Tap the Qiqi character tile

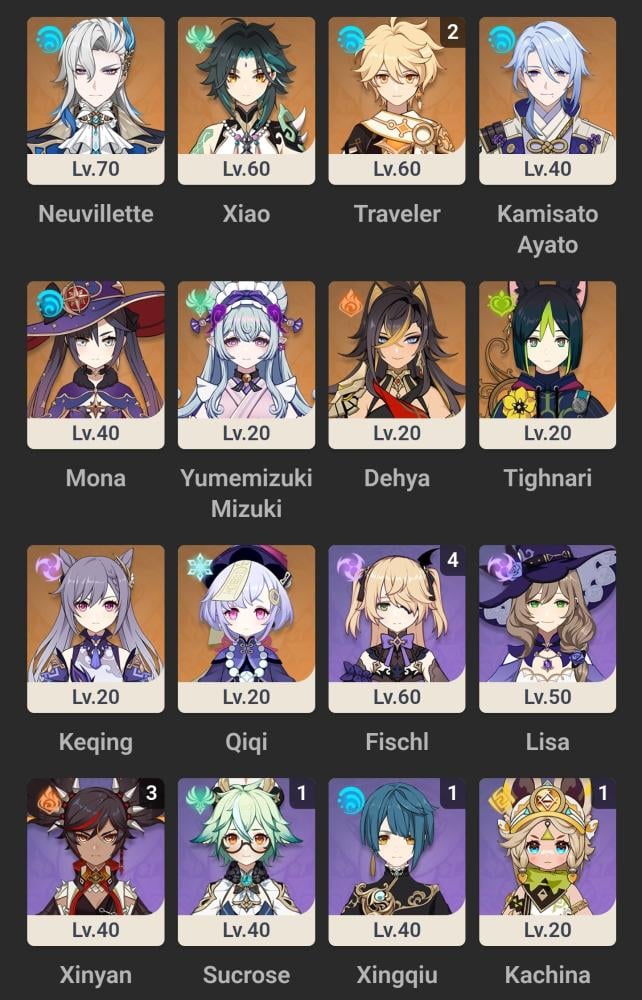[x=246, y=628]
